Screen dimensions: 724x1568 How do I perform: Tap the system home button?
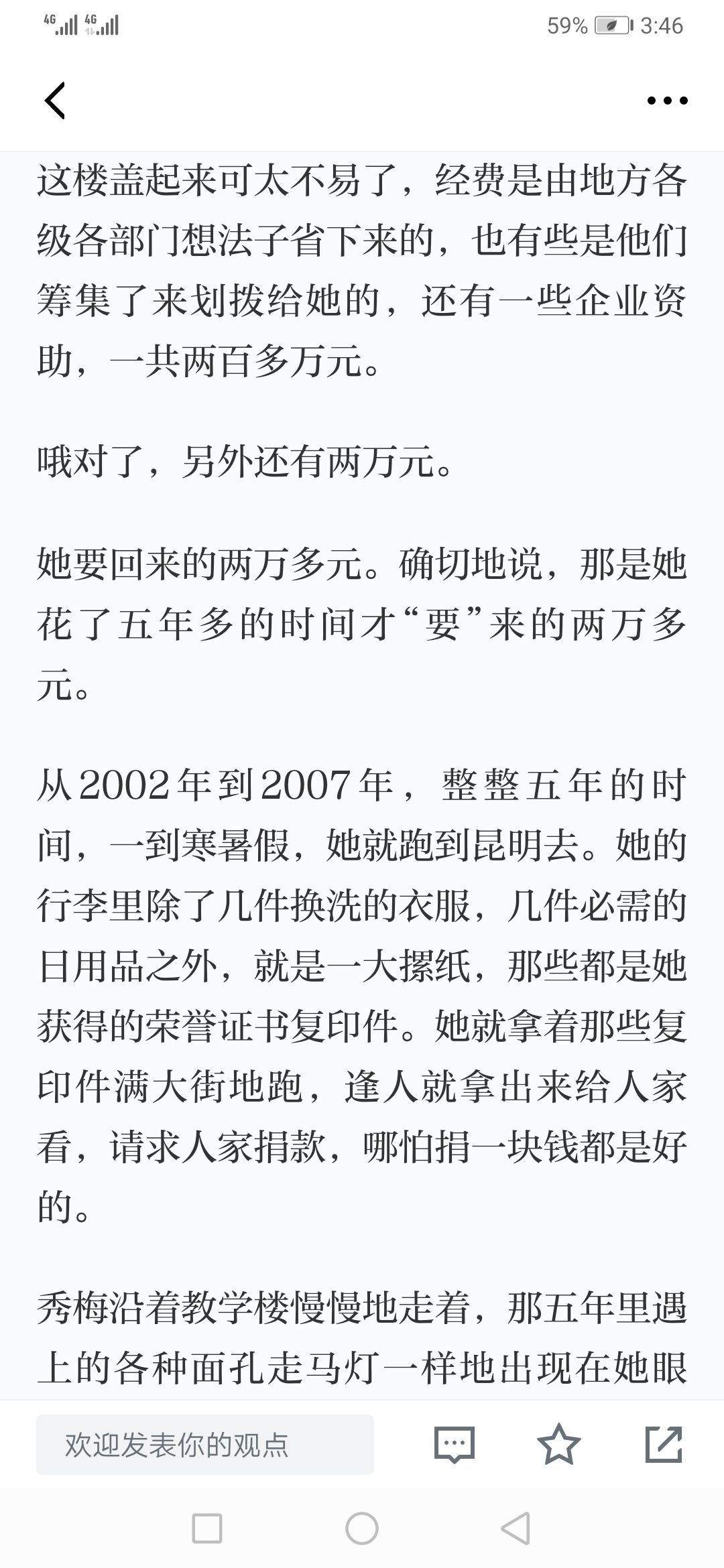(x=362, y=1529)
